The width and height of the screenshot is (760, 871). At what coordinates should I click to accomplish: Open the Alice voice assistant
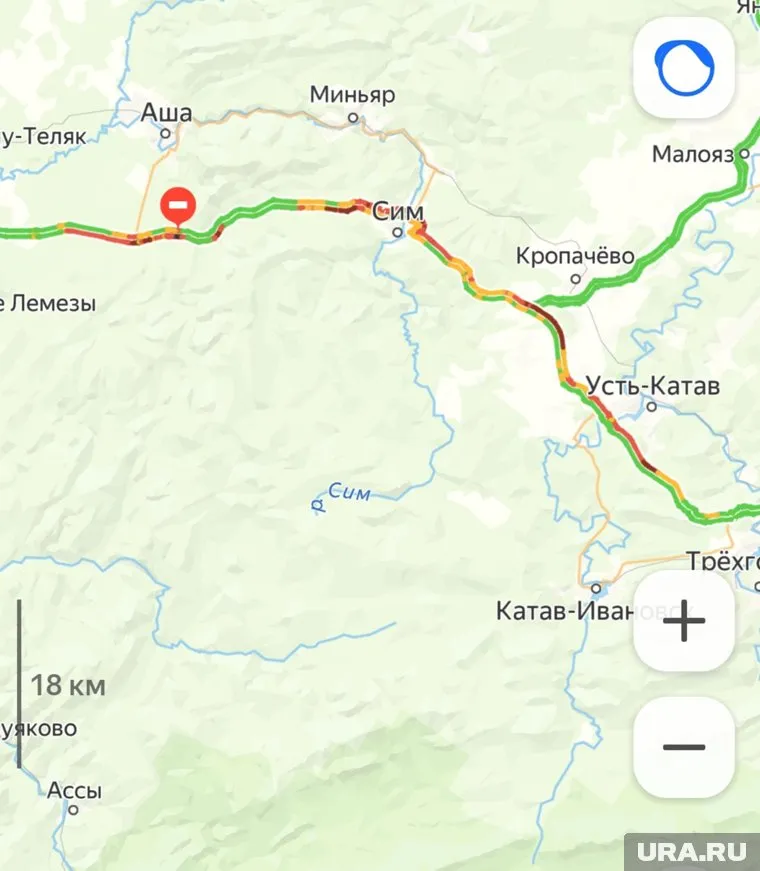pos(684,67)
